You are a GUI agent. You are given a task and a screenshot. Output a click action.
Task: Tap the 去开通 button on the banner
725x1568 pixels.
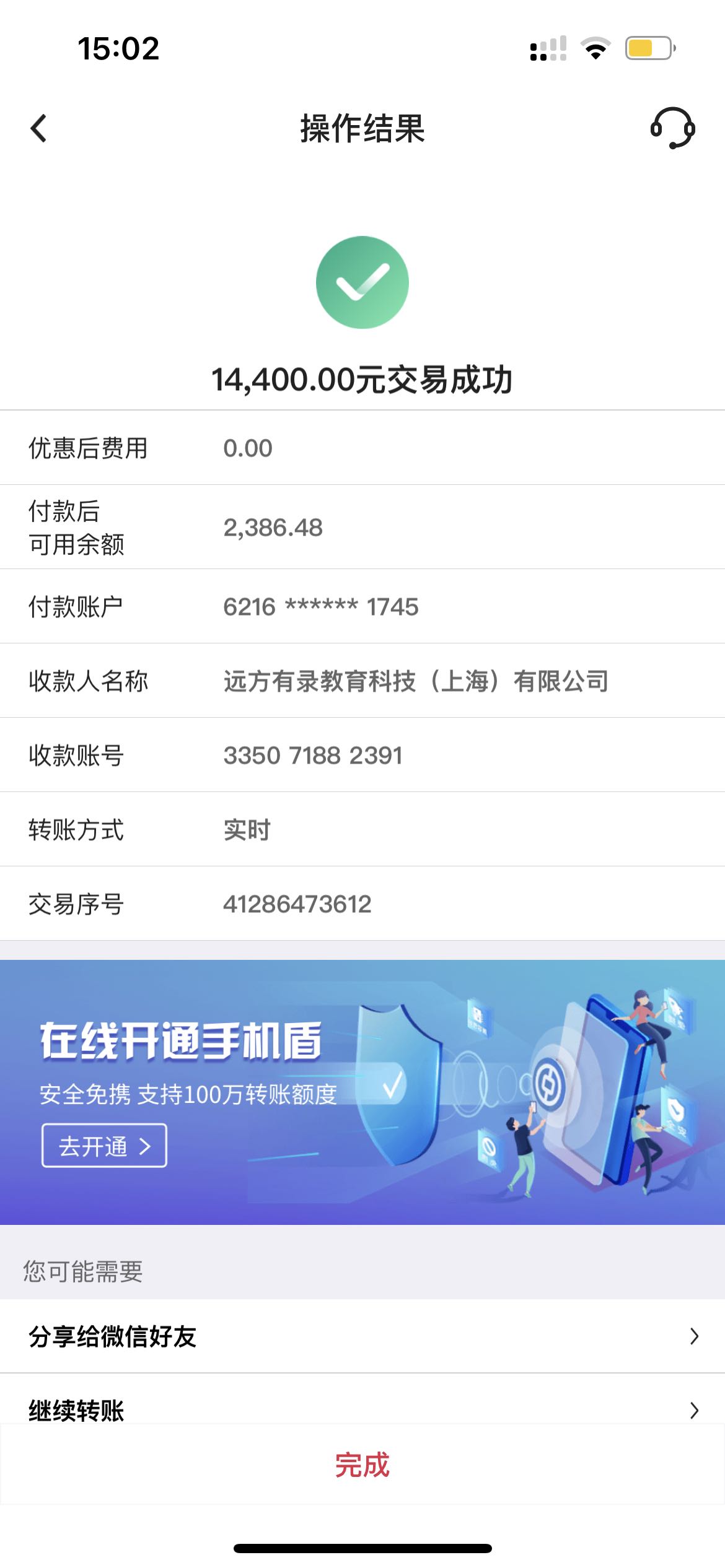coord(104,1146)
